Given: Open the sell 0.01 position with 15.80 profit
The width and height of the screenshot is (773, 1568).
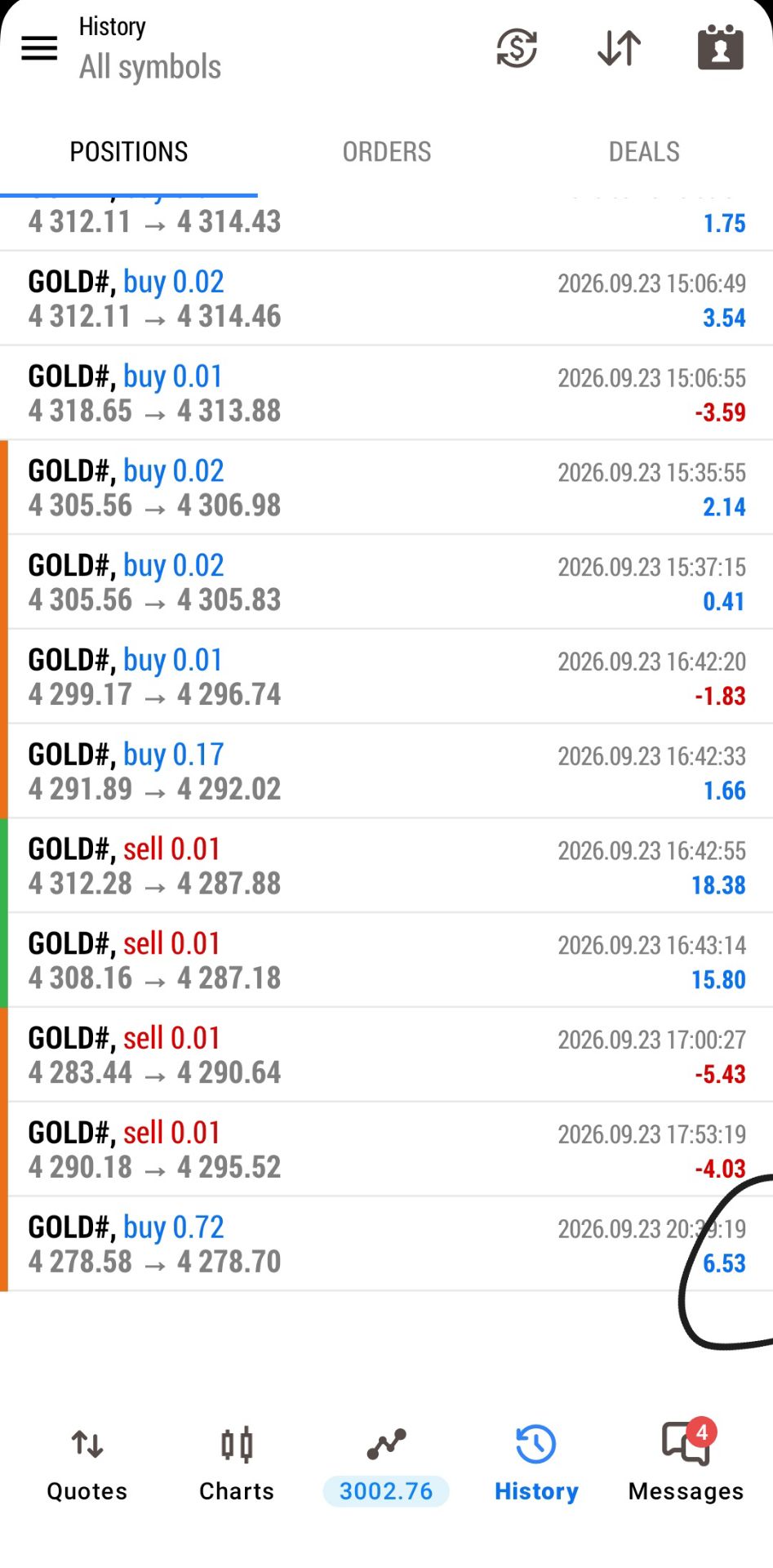Looking at the screenshot, I should coord(387,960).
